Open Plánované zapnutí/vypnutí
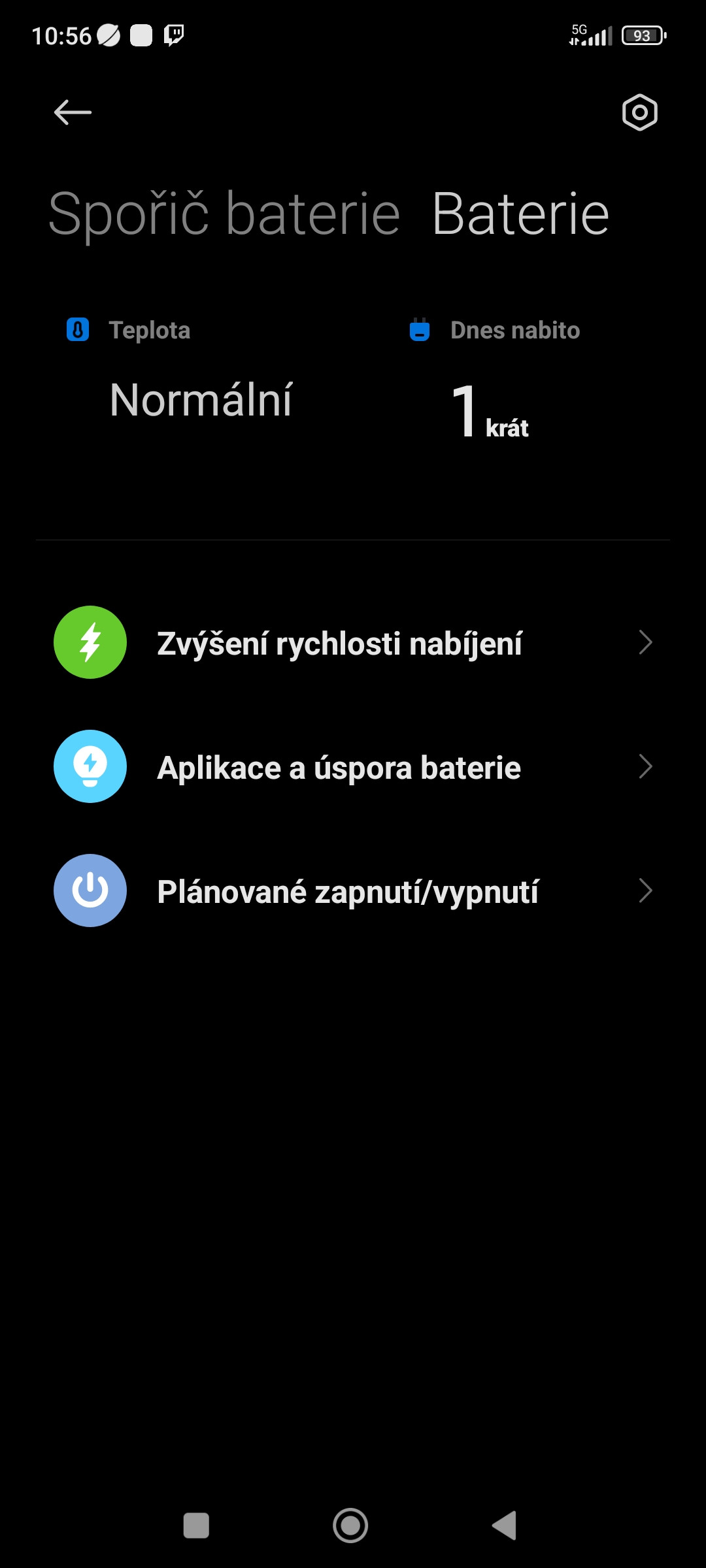706x1568 pixels. coord(353,891)
